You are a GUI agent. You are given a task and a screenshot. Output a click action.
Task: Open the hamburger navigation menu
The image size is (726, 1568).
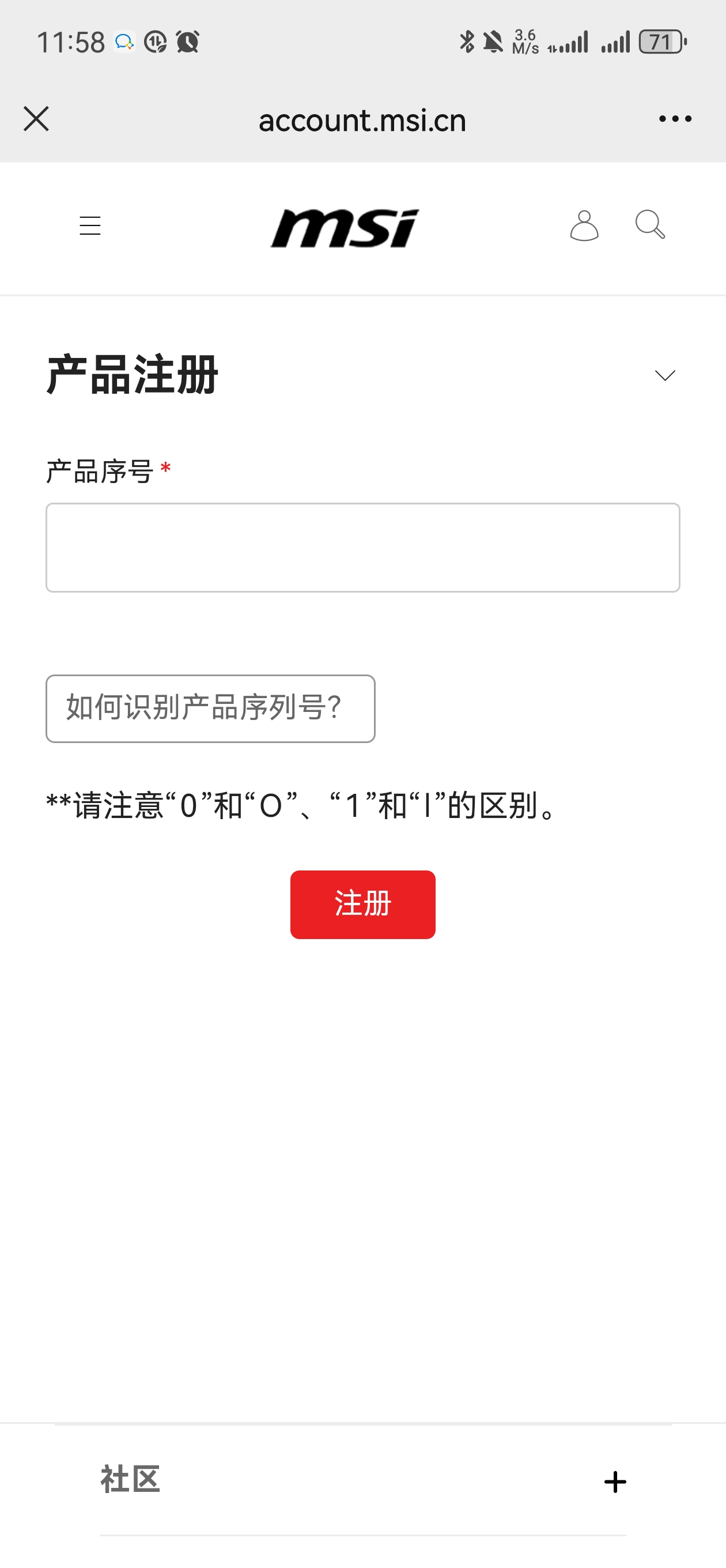point(90,226)
